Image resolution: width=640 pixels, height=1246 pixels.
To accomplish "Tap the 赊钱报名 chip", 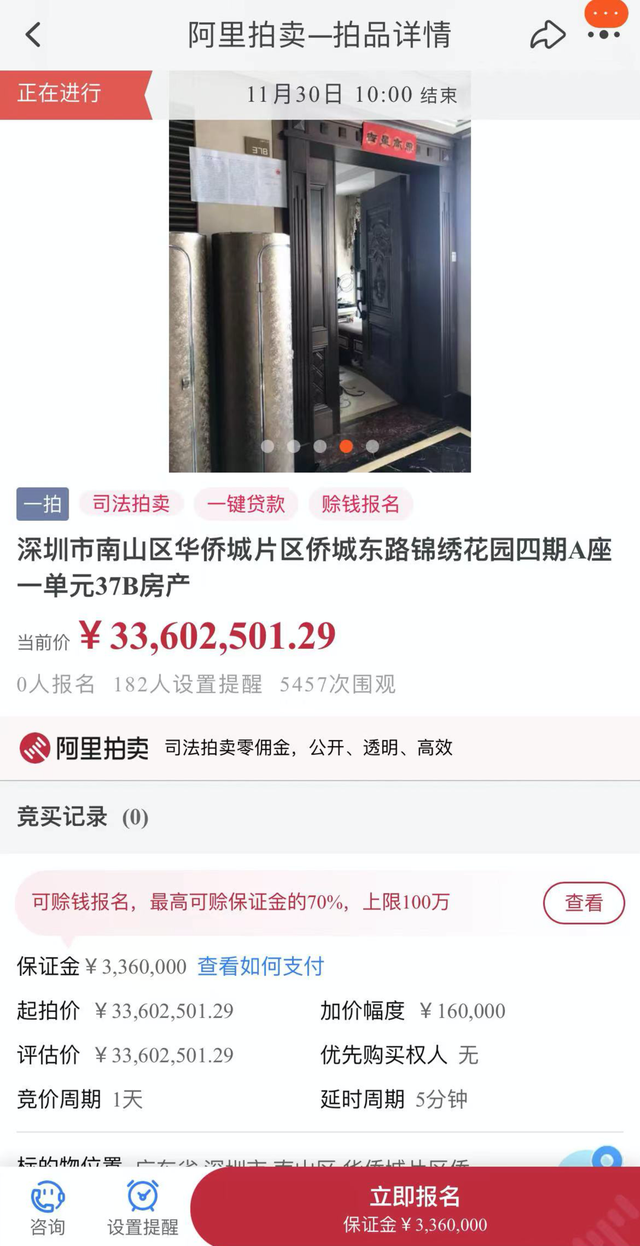I will click(361, 504).
